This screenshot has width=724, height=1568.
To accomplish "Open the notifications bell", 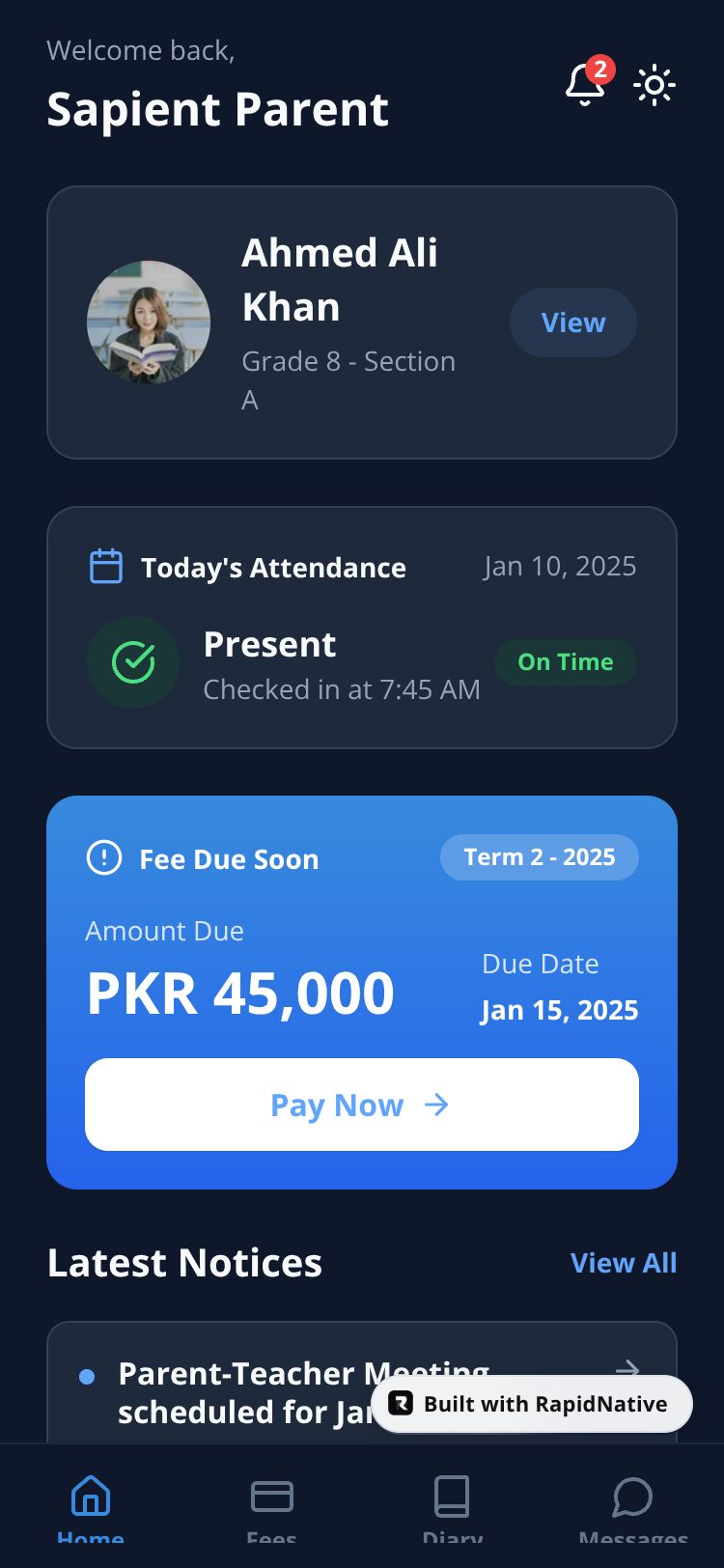I will (x=585, y=85).
